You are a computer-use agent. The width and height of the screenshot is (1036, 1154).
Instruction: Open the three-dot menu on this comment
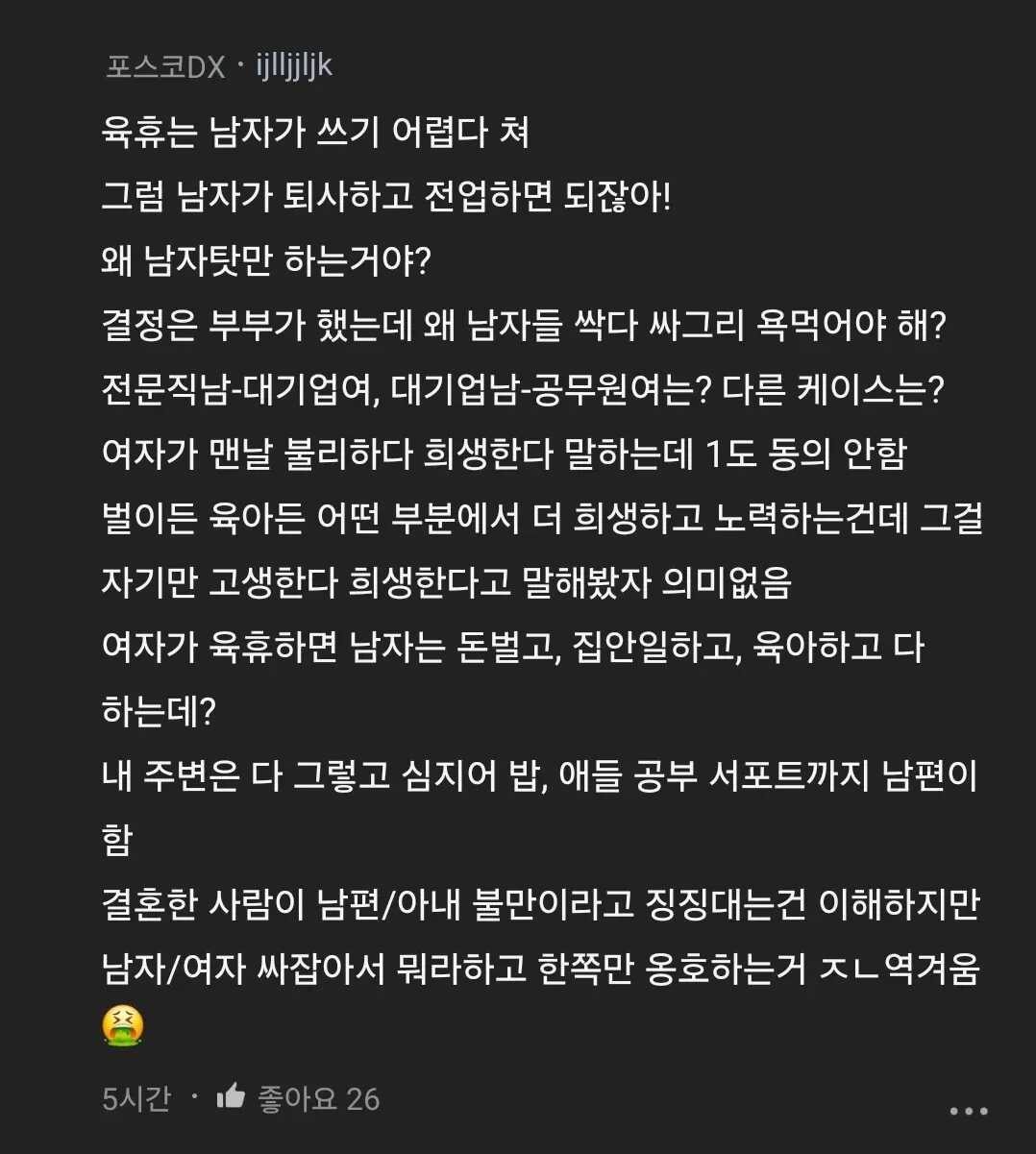point(968,1111)
